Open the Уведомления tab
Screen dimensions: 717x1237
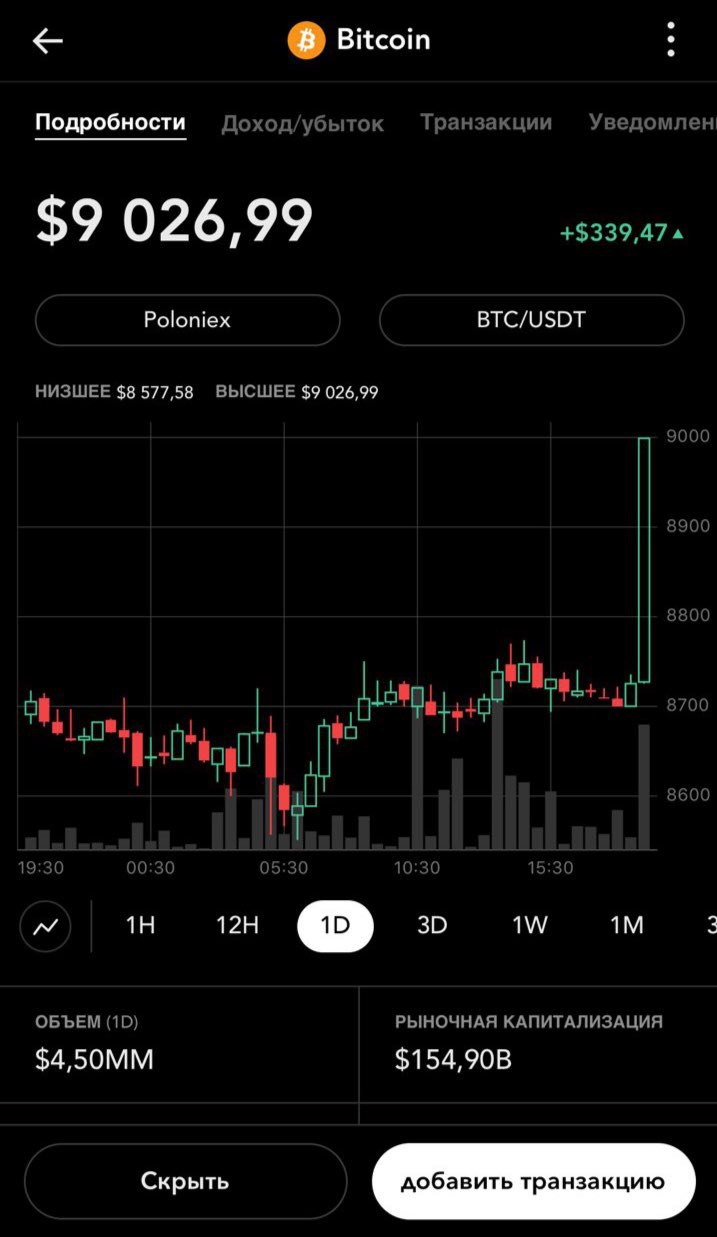pyautogui.click(x=652, y=123)
